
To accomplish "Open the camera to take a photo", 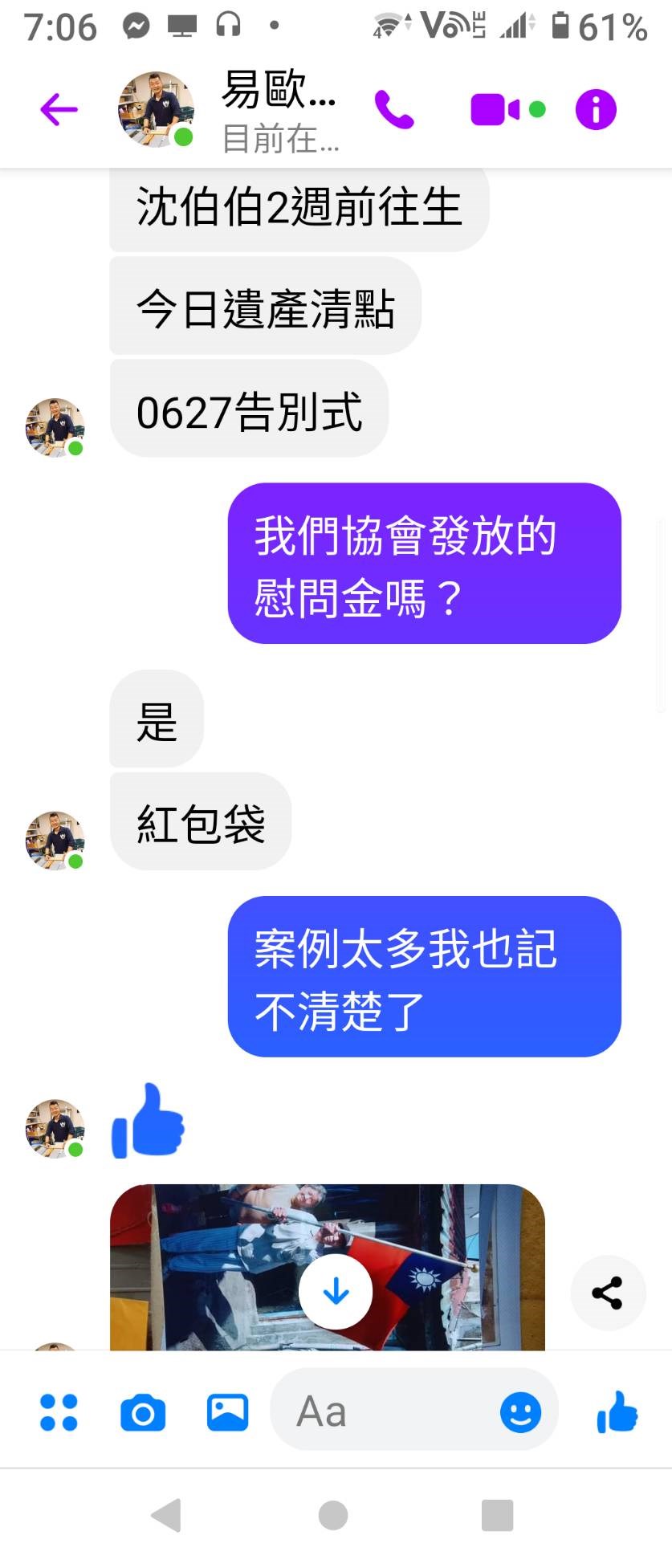I will [x=143, y=1412].
